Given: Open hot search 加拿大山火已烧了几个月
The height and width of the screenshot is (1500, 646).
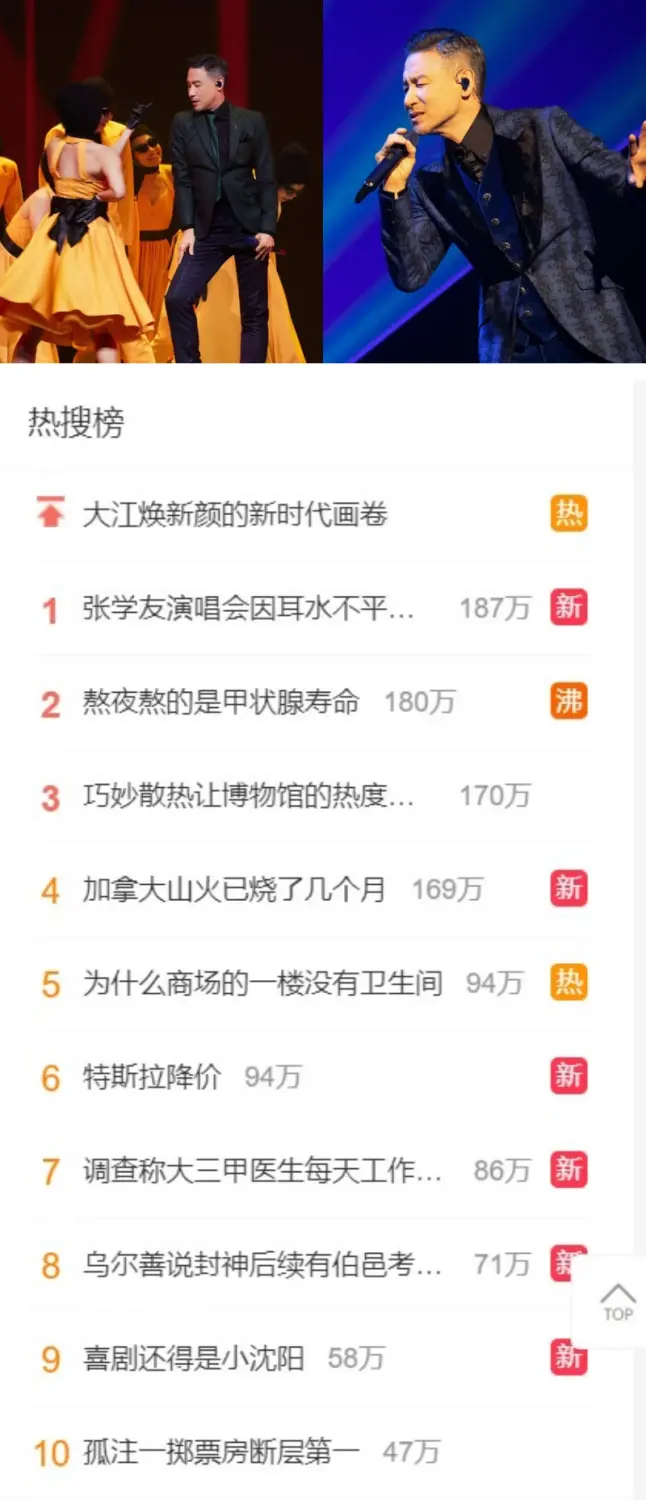Looking at the screenshot, I should coord(234,889).
